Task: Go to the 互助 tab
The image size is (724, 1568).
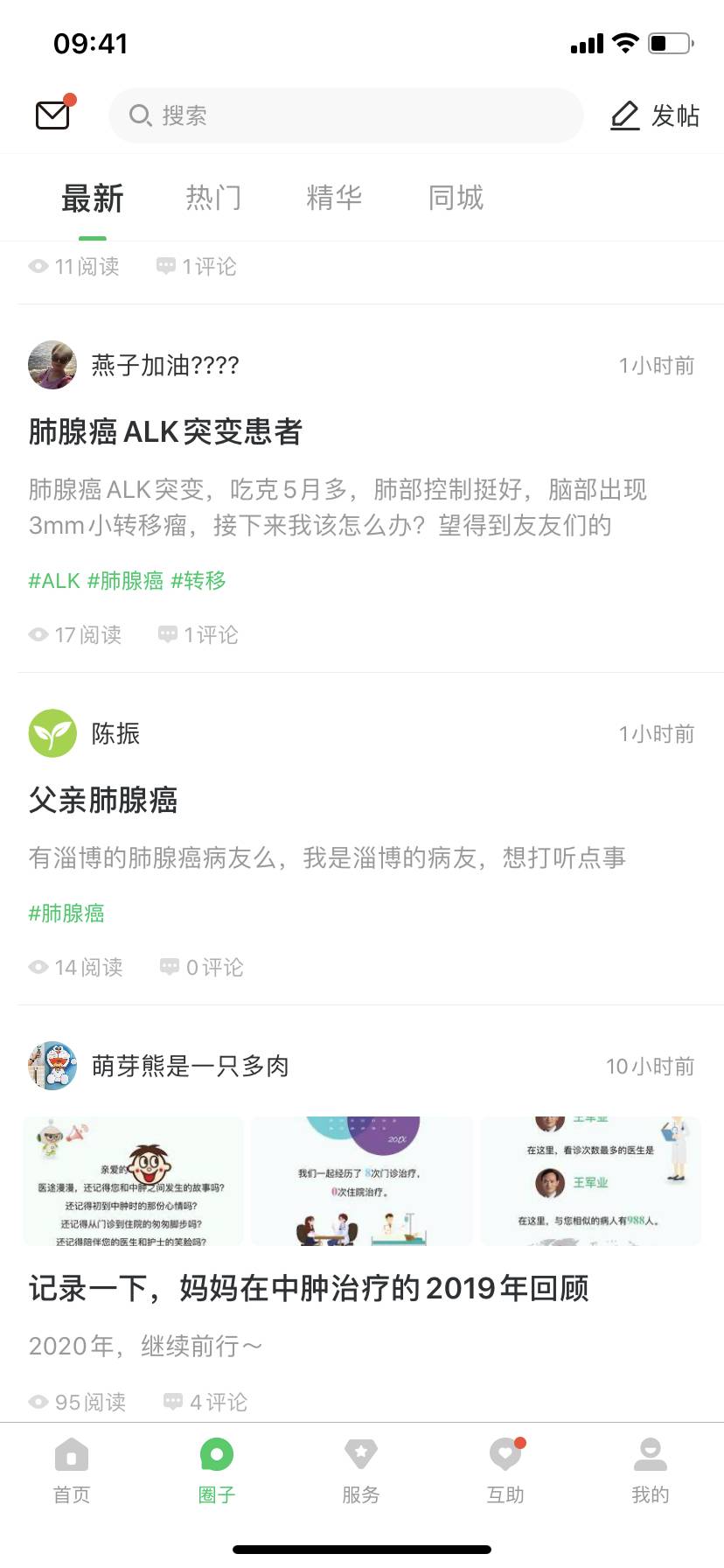Action: click(505, 1470)
